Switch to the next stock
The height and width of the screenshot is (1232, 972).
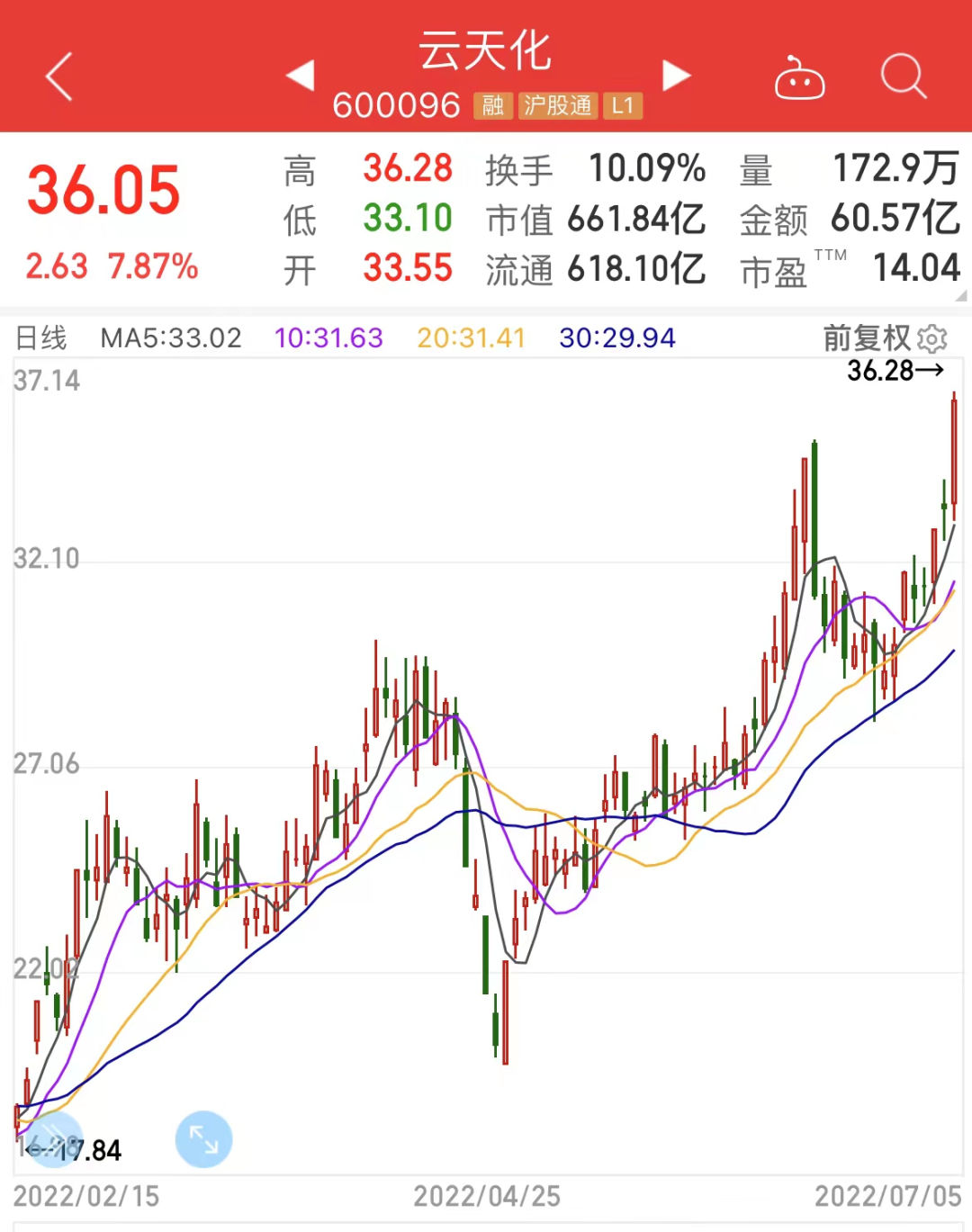pos(677,76)
